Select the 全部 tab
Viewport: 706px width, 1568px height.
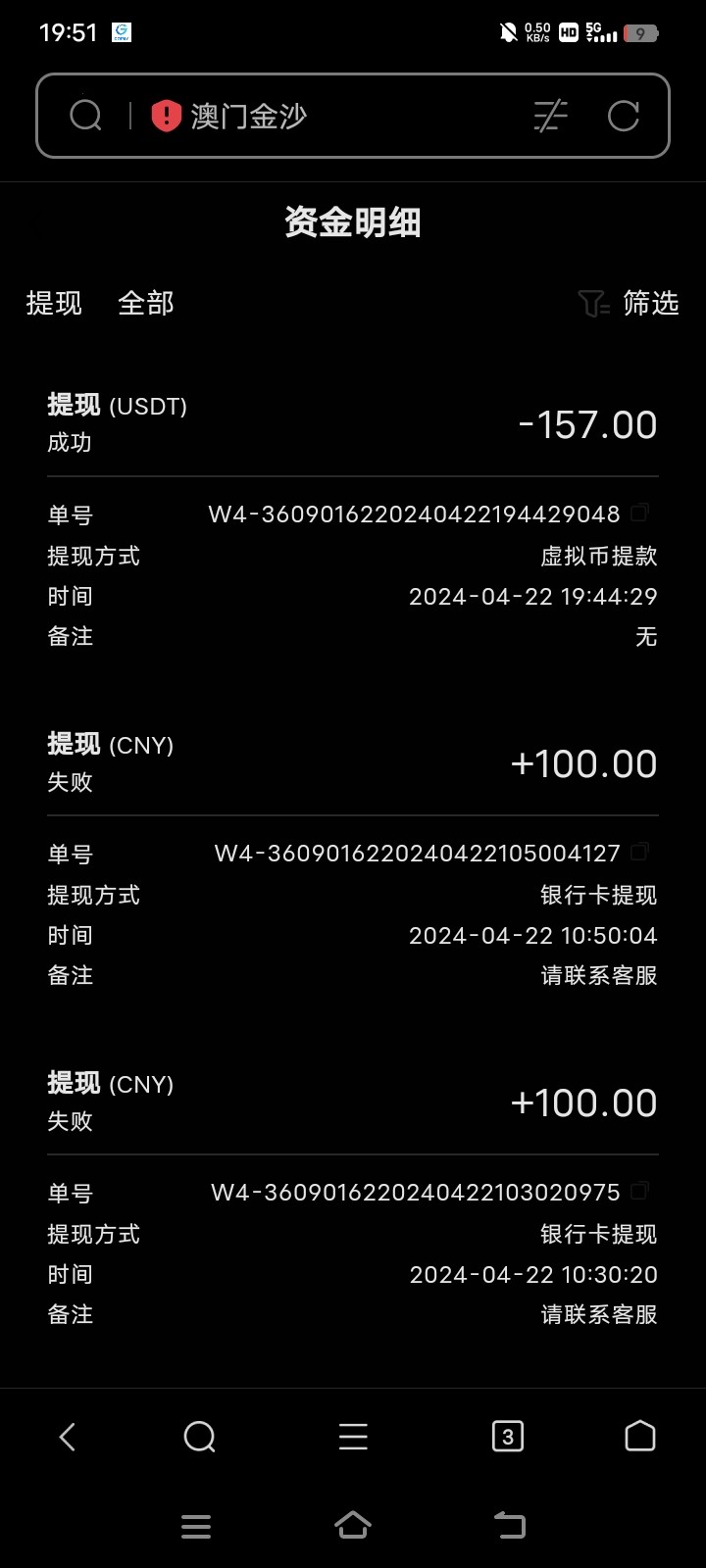(146, 304)
